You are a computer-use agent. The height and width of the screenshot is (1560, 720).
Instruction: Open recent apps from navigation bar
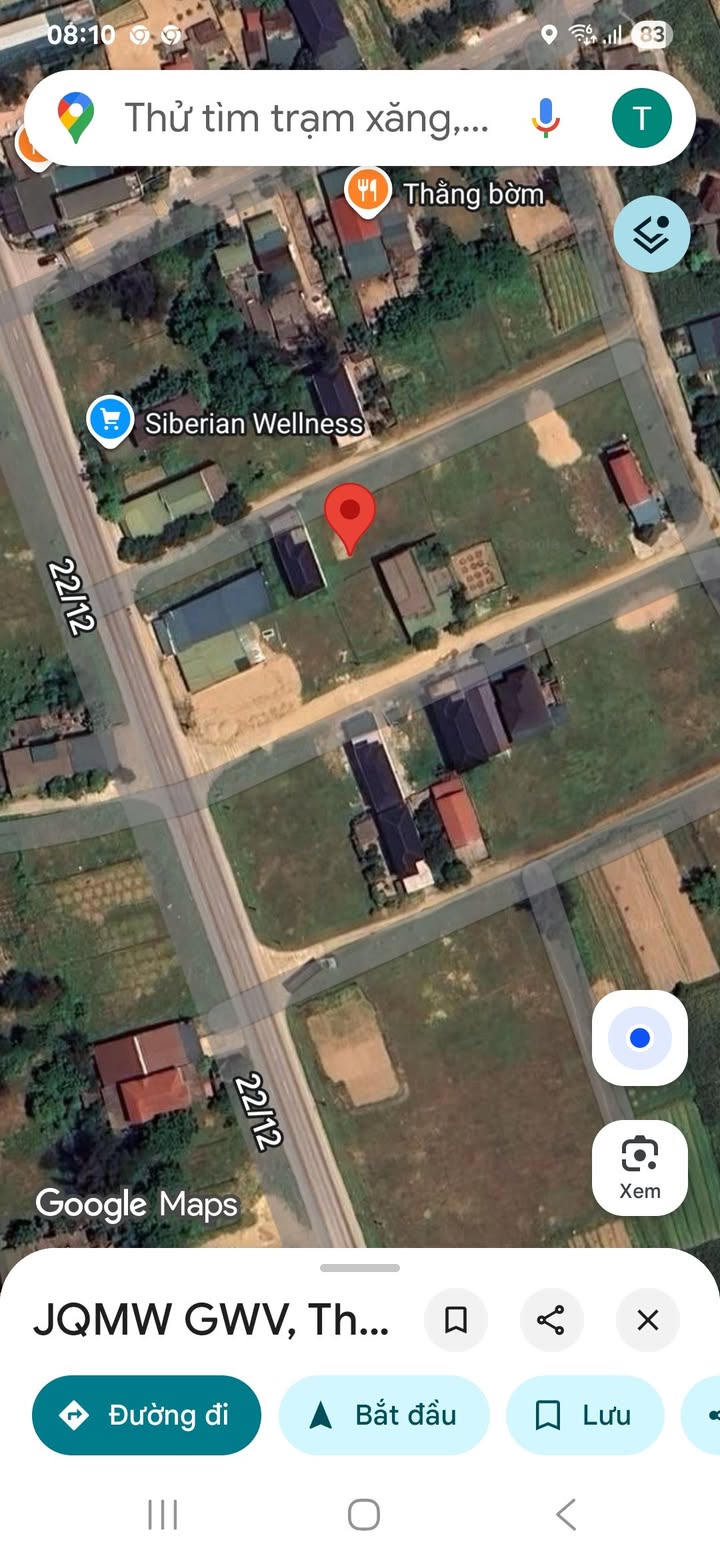[162, 1514]
